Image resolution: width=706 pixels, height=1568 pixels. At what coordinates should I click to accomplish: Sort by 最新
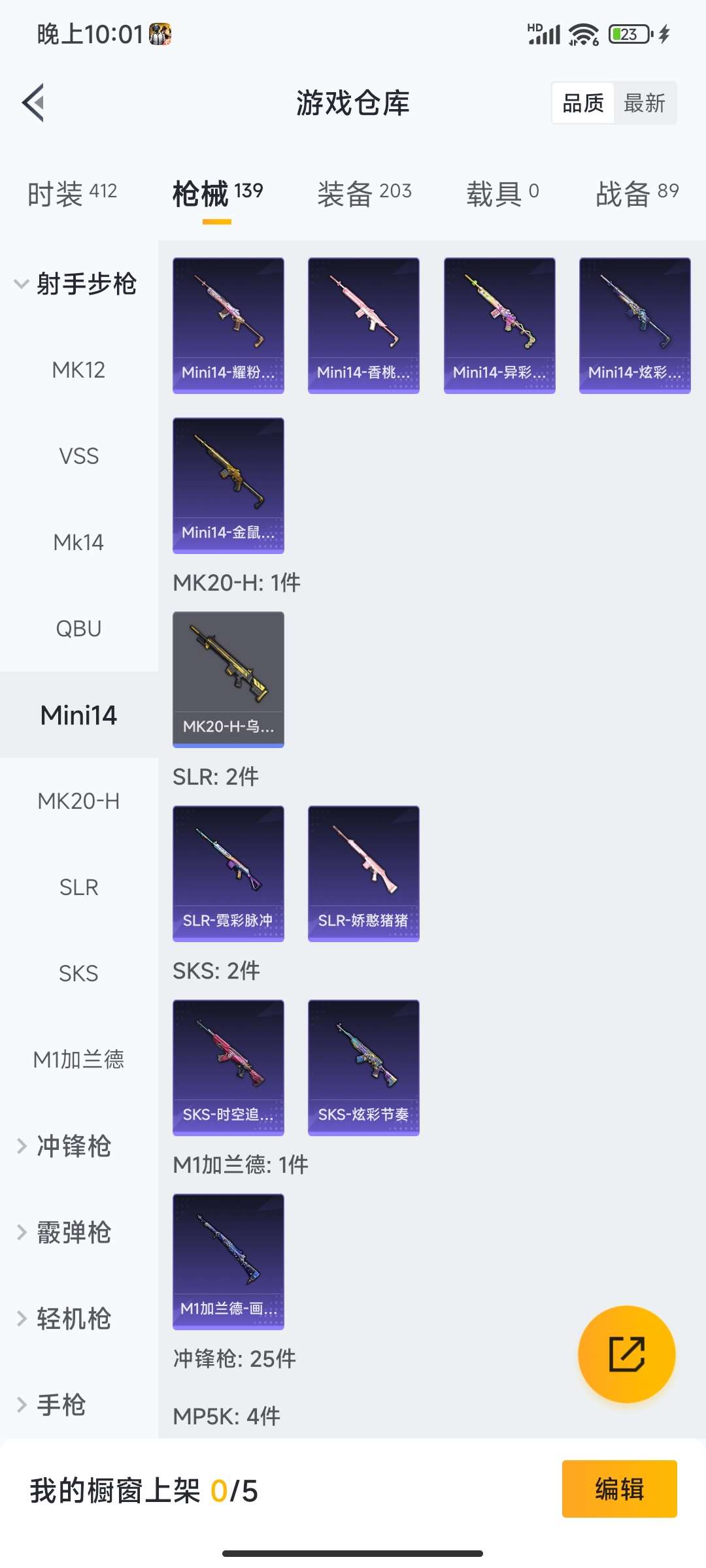(x=644, y=103)
